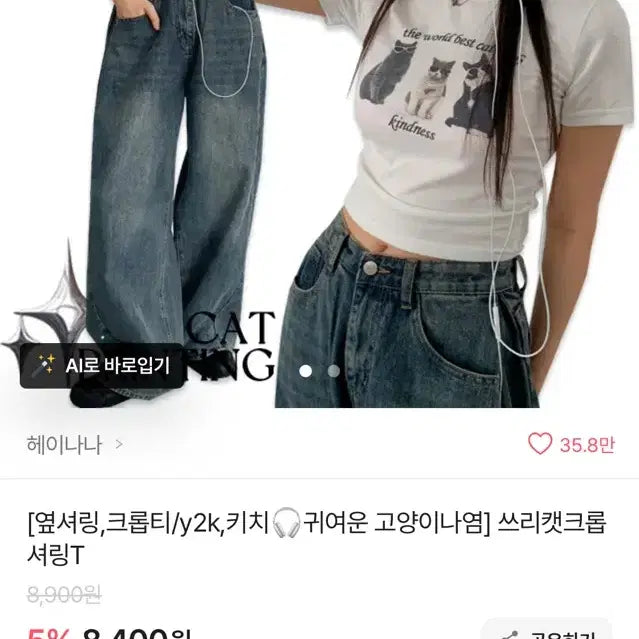The width and height of the screenshot is (639, 639).
Task: Like this product with the heart icon
Action: click(x=539, y=444)
